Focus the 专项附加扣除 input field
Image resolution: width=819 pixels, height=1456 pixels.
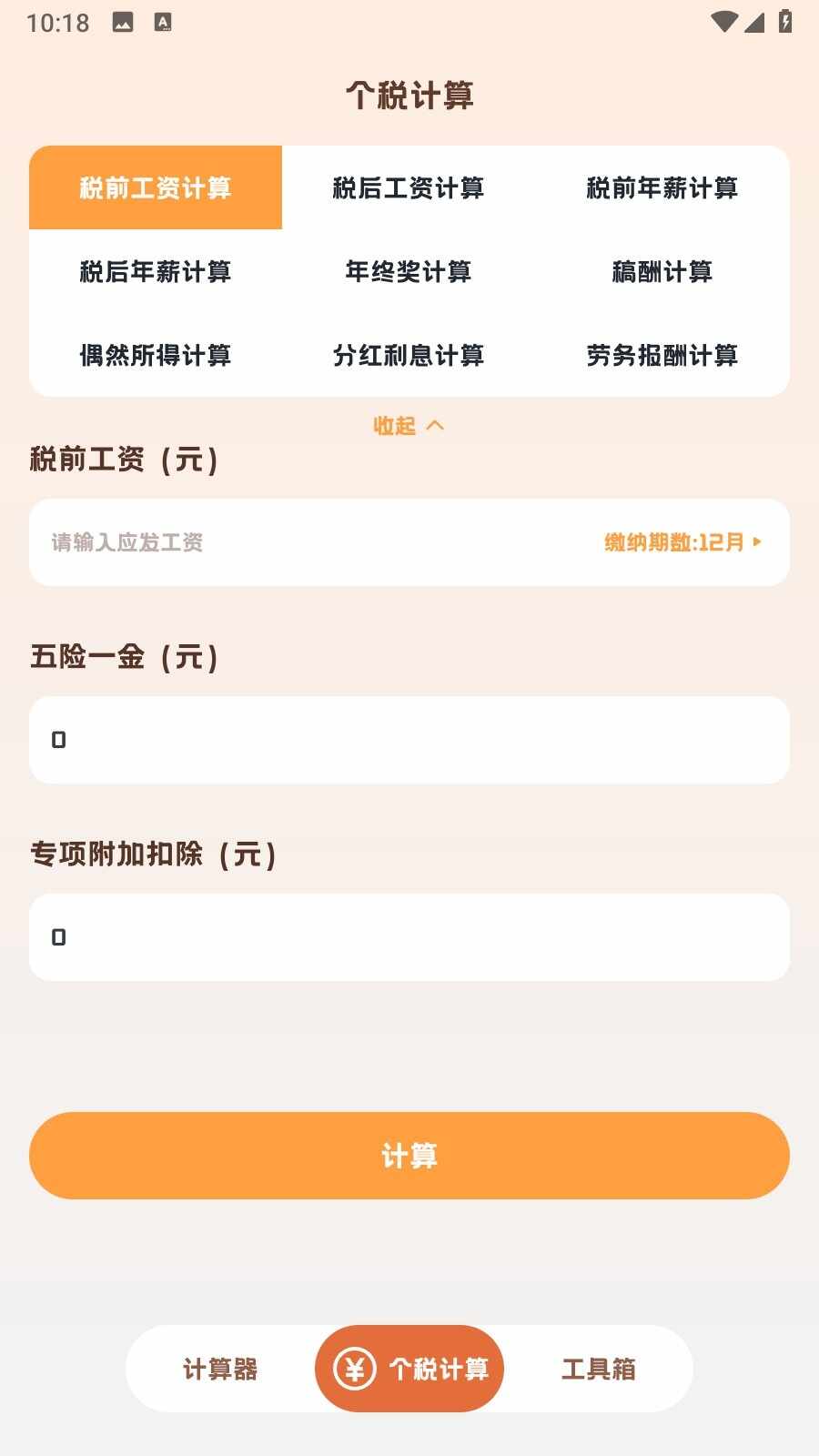click(x=409, y=937)
